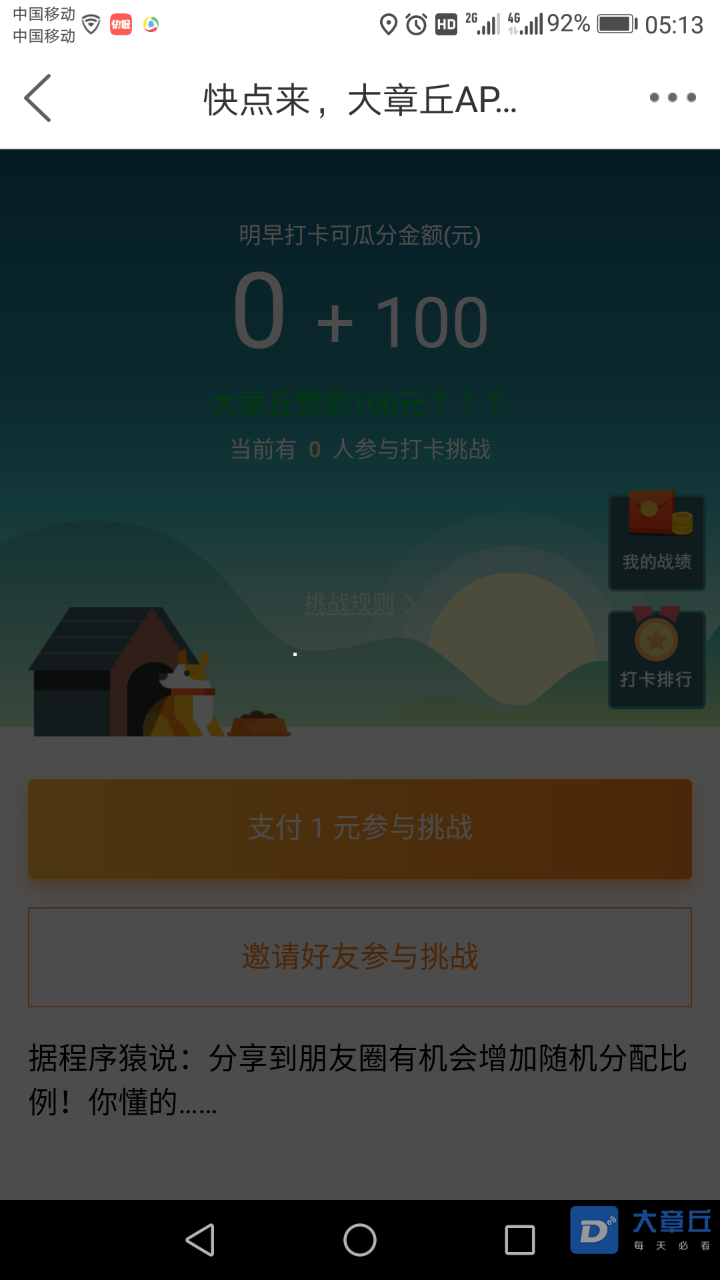Image resolution: width=720 pixels, height=1280 pixels.
Task: Open the three-dot overflow menu
Action: pyautogui.click(x=672, y=98)
